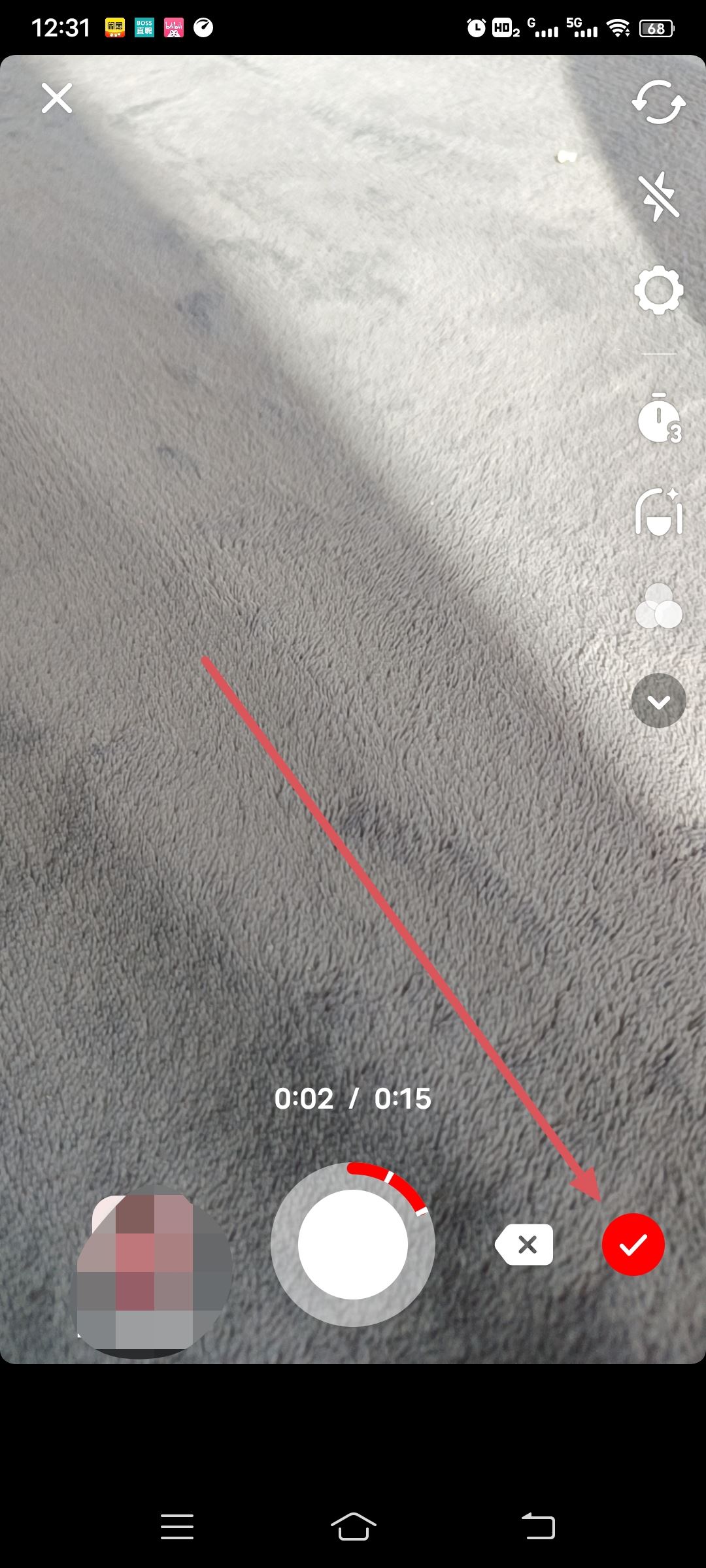Confirm recording with the red checkmark

pyautogui.click(x=633, y=1245)
